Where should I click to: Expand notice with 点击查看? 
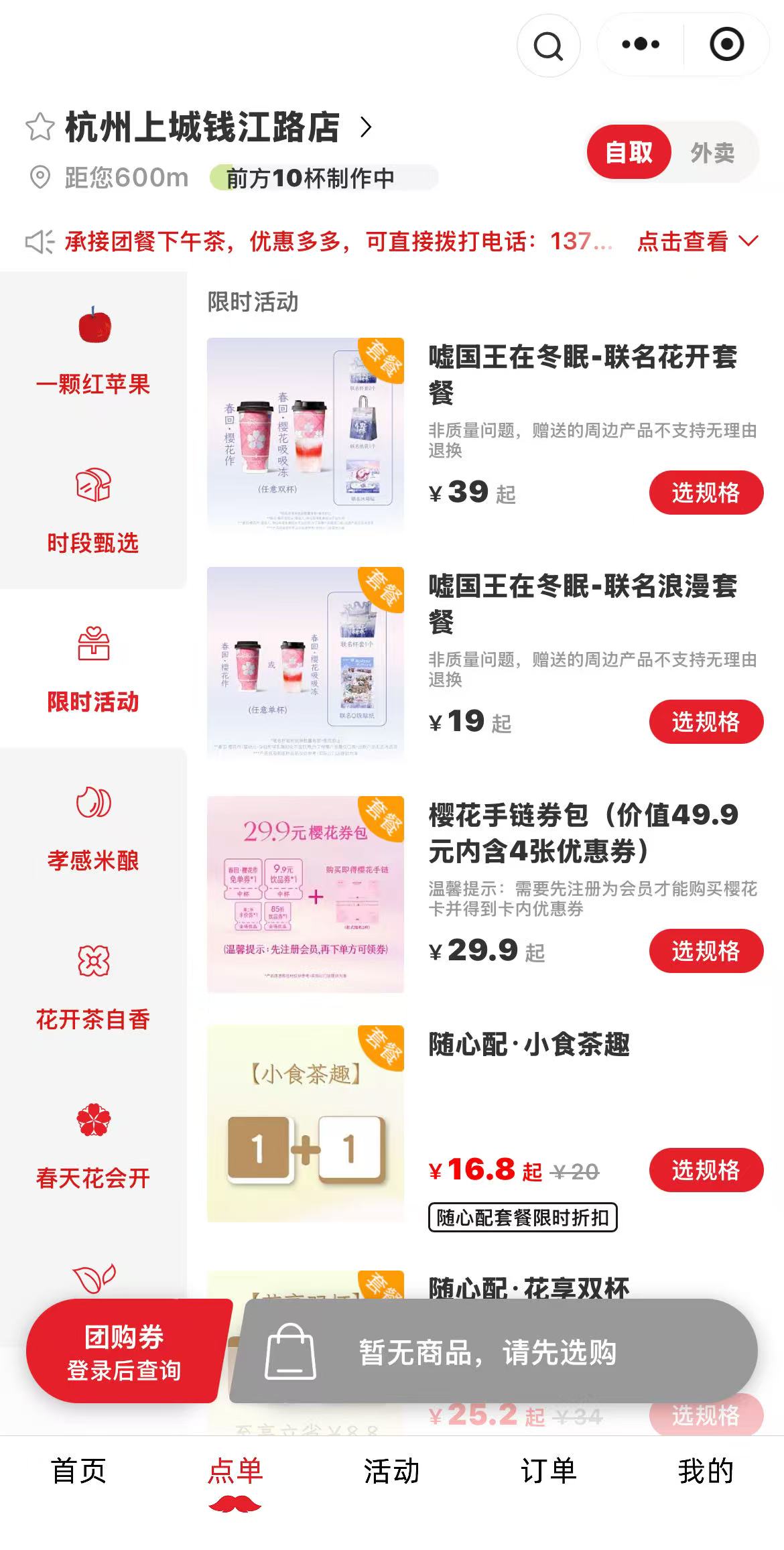tap(696, 241)
